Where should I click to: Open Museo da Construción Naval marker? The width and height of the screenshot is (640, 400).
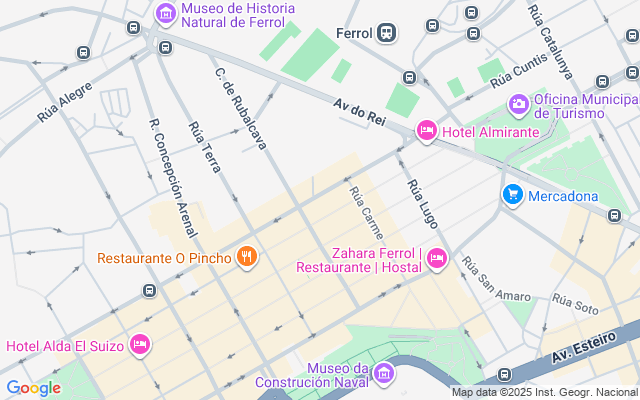[384, 373]
